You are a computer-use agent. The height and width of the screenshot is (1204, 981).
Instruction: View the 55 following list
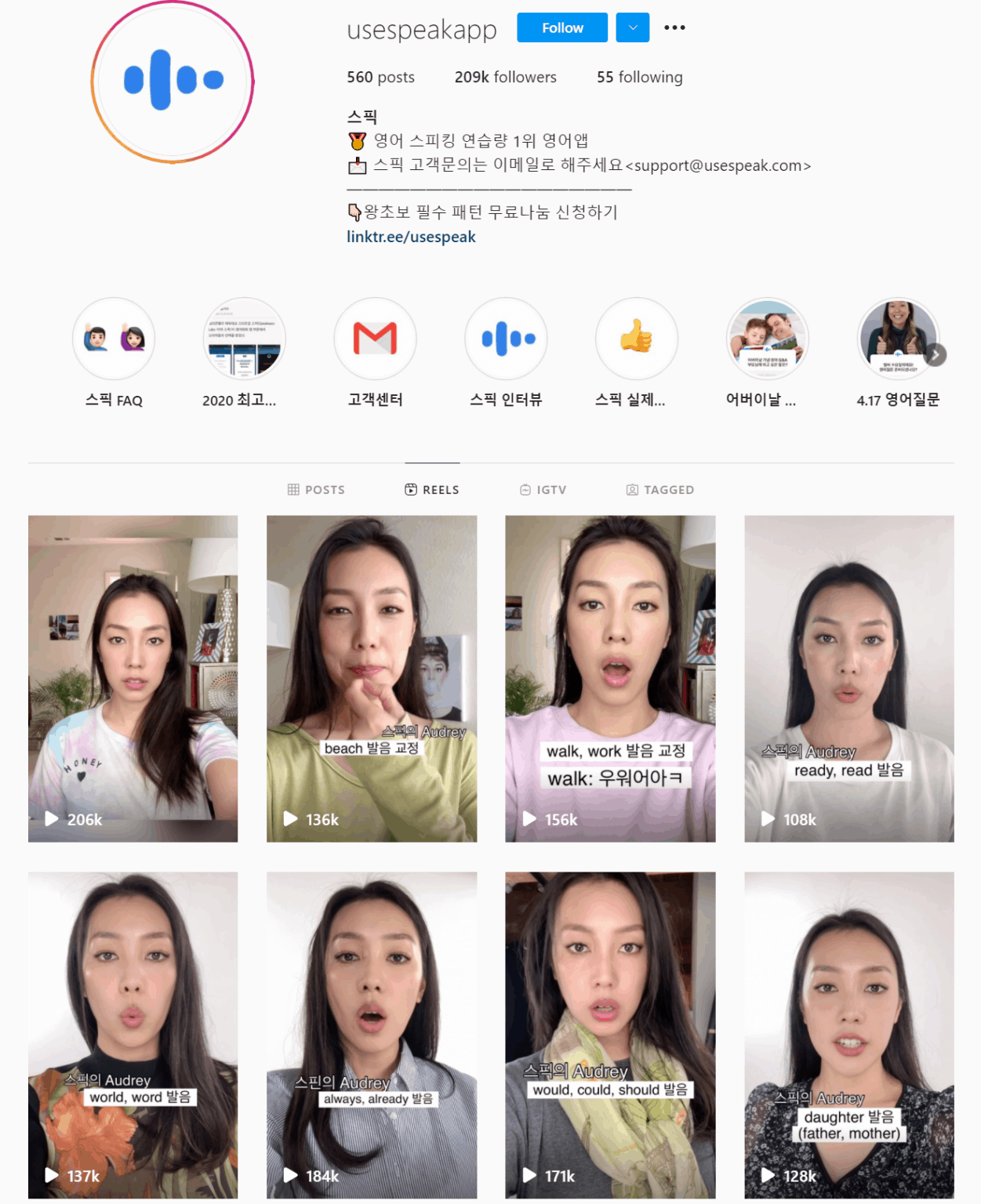coord(639,77)
